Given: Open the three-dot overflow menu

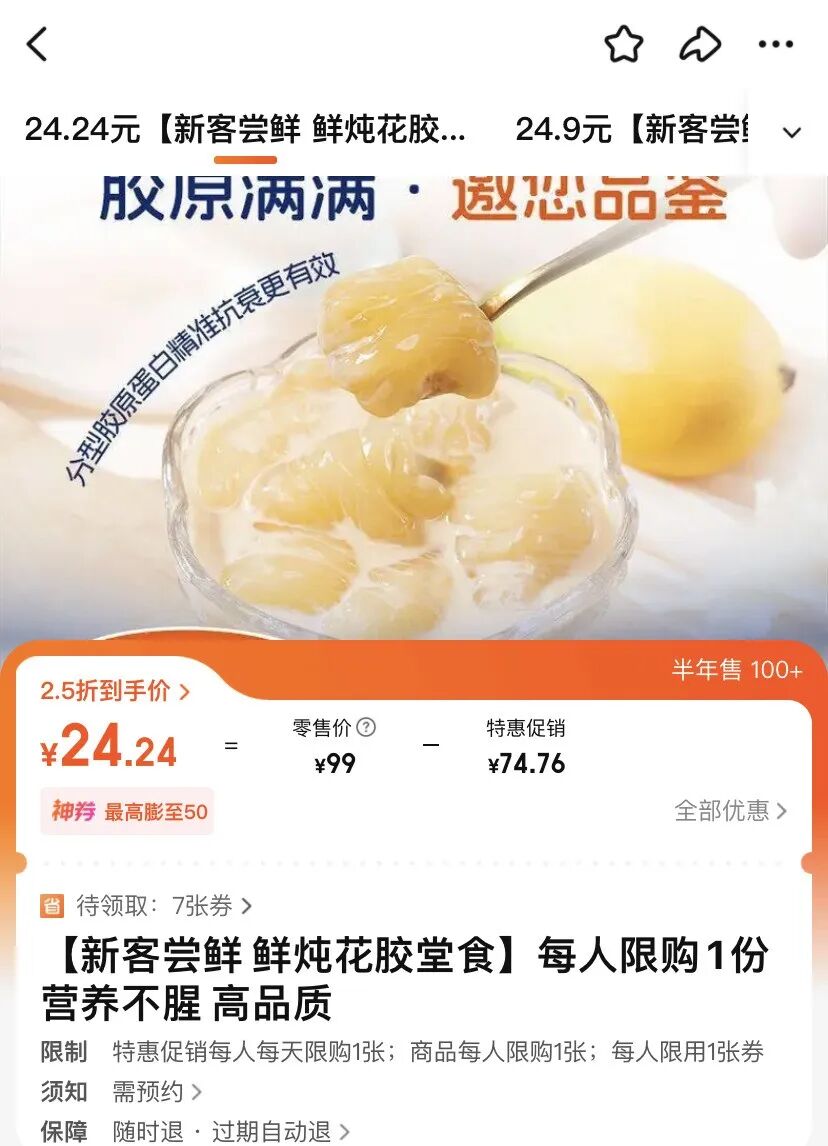Looking at the screenshot, I should pyautogui.click(x=776, y=45).
